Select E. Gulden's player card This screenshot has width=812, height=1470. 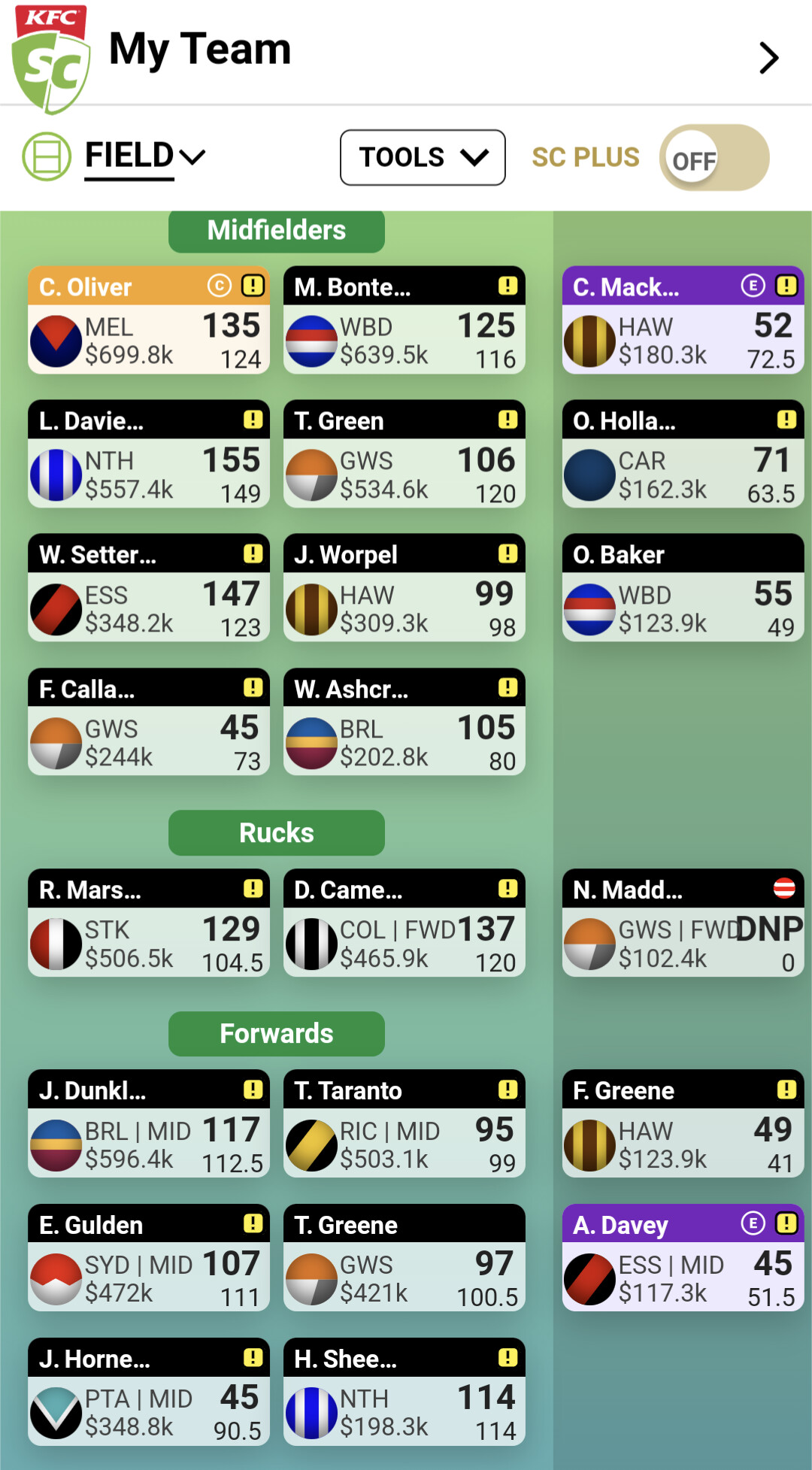(149, 1258)
